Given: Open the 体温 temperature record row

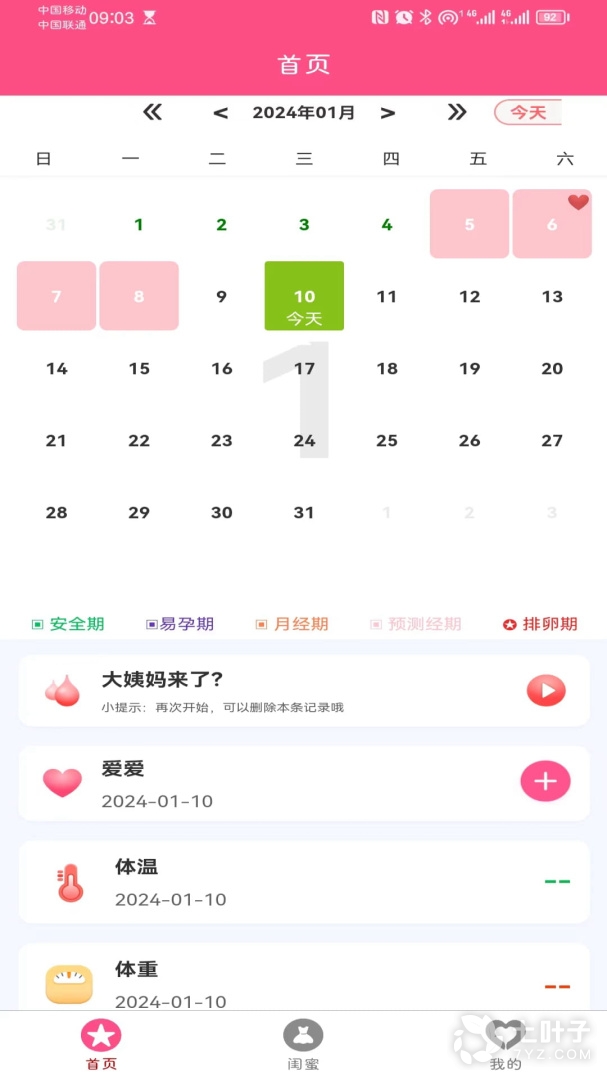Looking at the screenshot, I should pyautogui.click(x=304, y=882).
